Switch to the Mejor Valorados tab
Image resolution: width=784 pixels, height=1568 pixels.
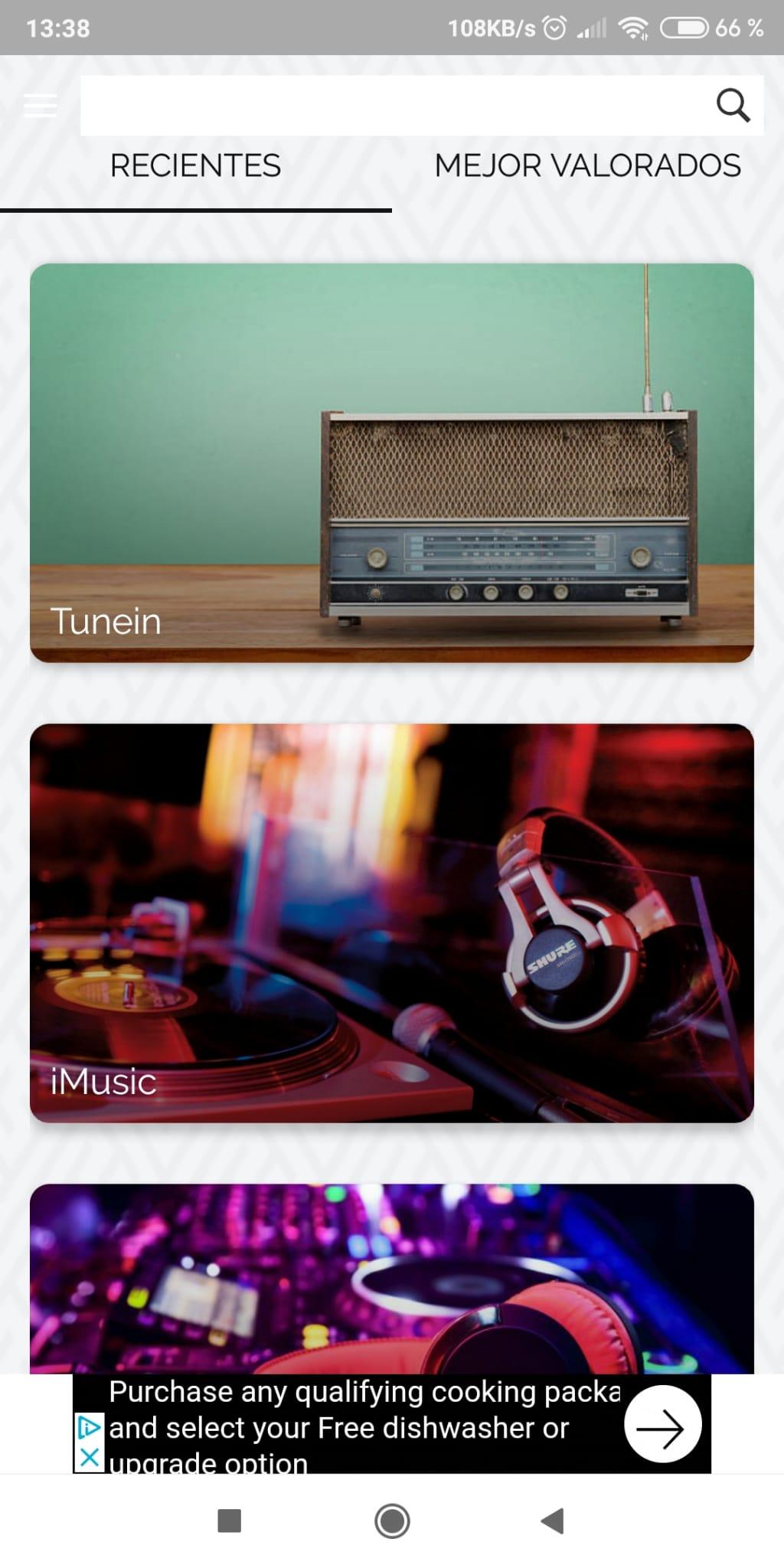click(587, 166)
